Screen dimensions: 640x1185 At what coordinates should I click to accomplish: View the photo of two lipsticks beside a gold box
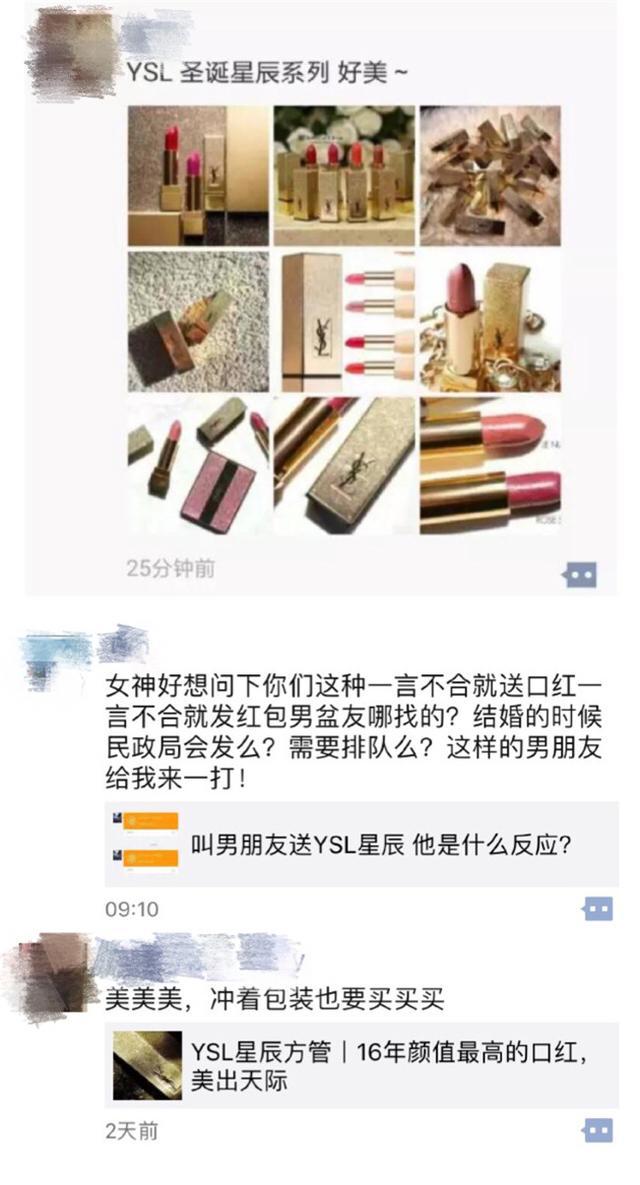click(199, 174)
